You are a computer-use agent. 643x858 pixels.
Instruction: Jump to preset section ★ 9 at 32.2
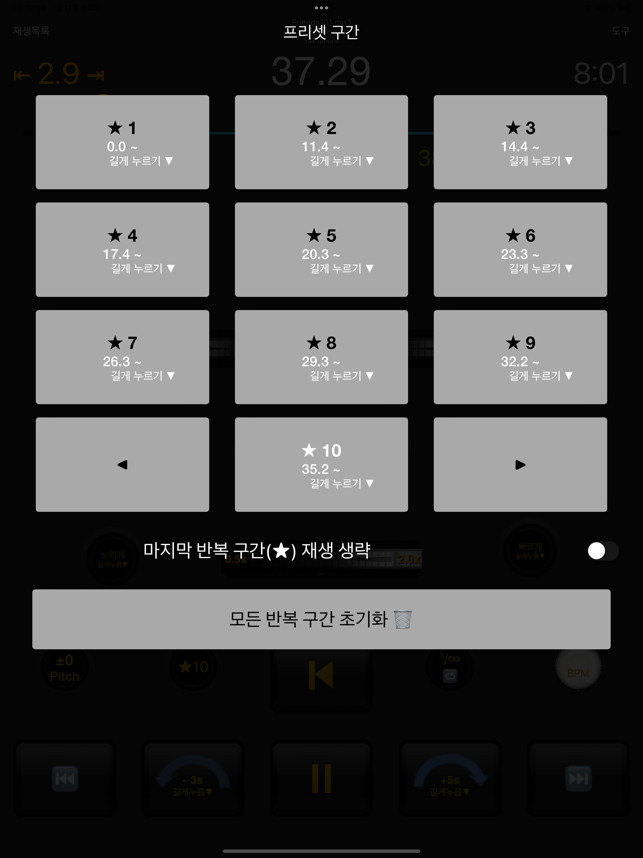click(520, 357)
